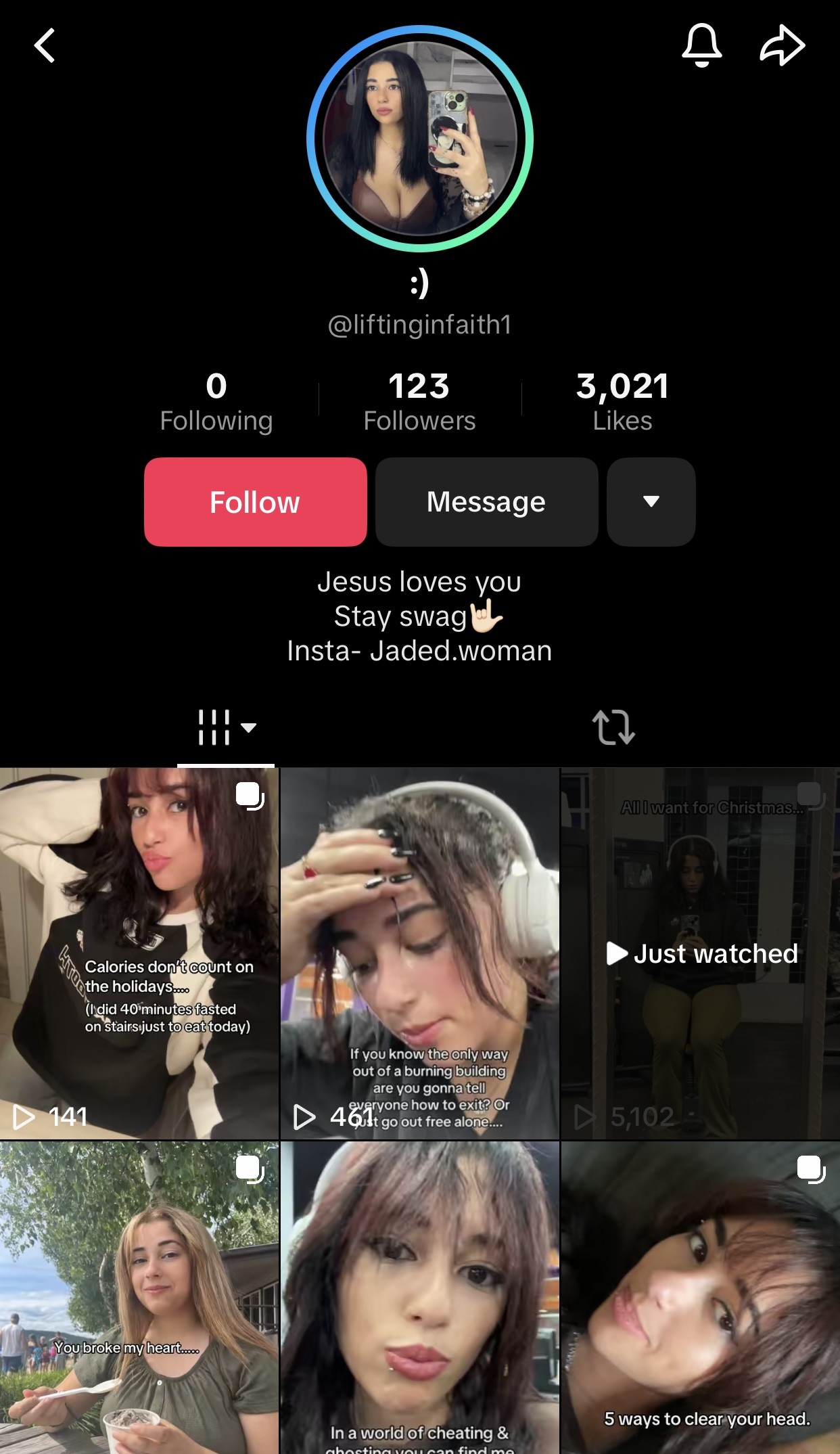Expand suggested accounts dropdown arrow
This screenshot has width=840, height=1454.
pos(651,502)
